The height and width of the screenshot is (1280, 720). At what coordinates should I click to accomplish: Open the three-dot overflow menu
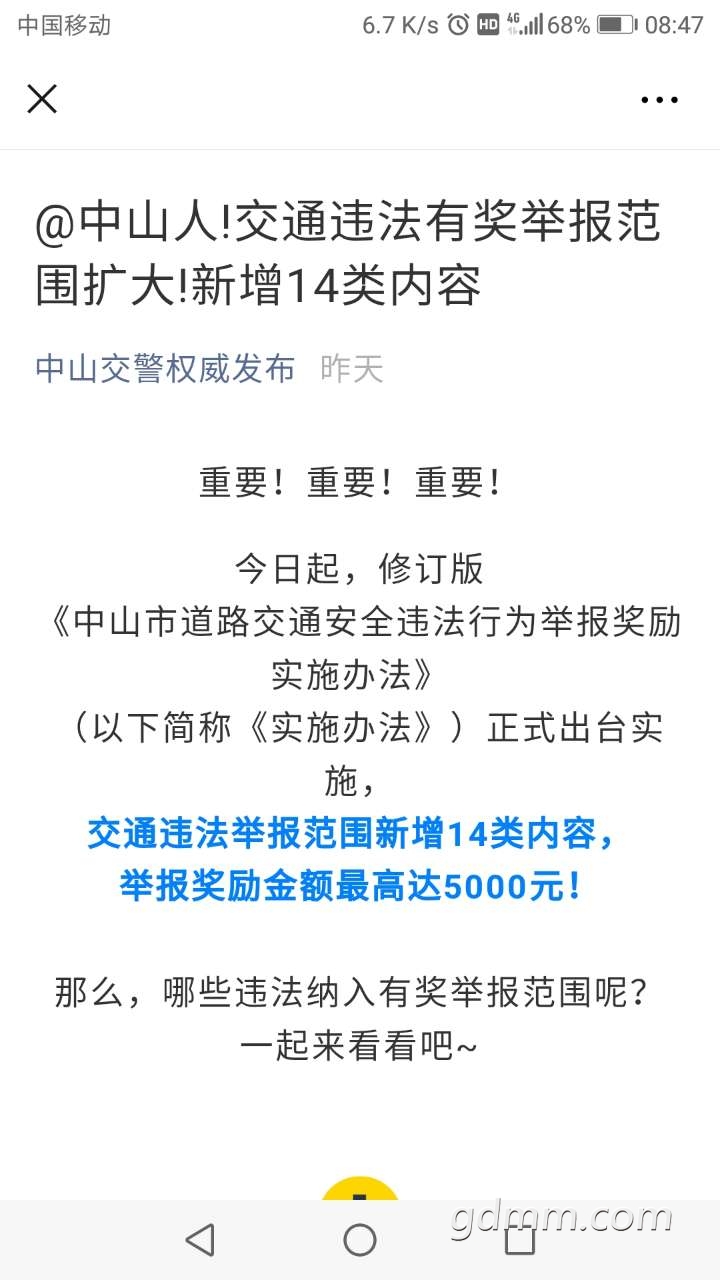(659, 99)
